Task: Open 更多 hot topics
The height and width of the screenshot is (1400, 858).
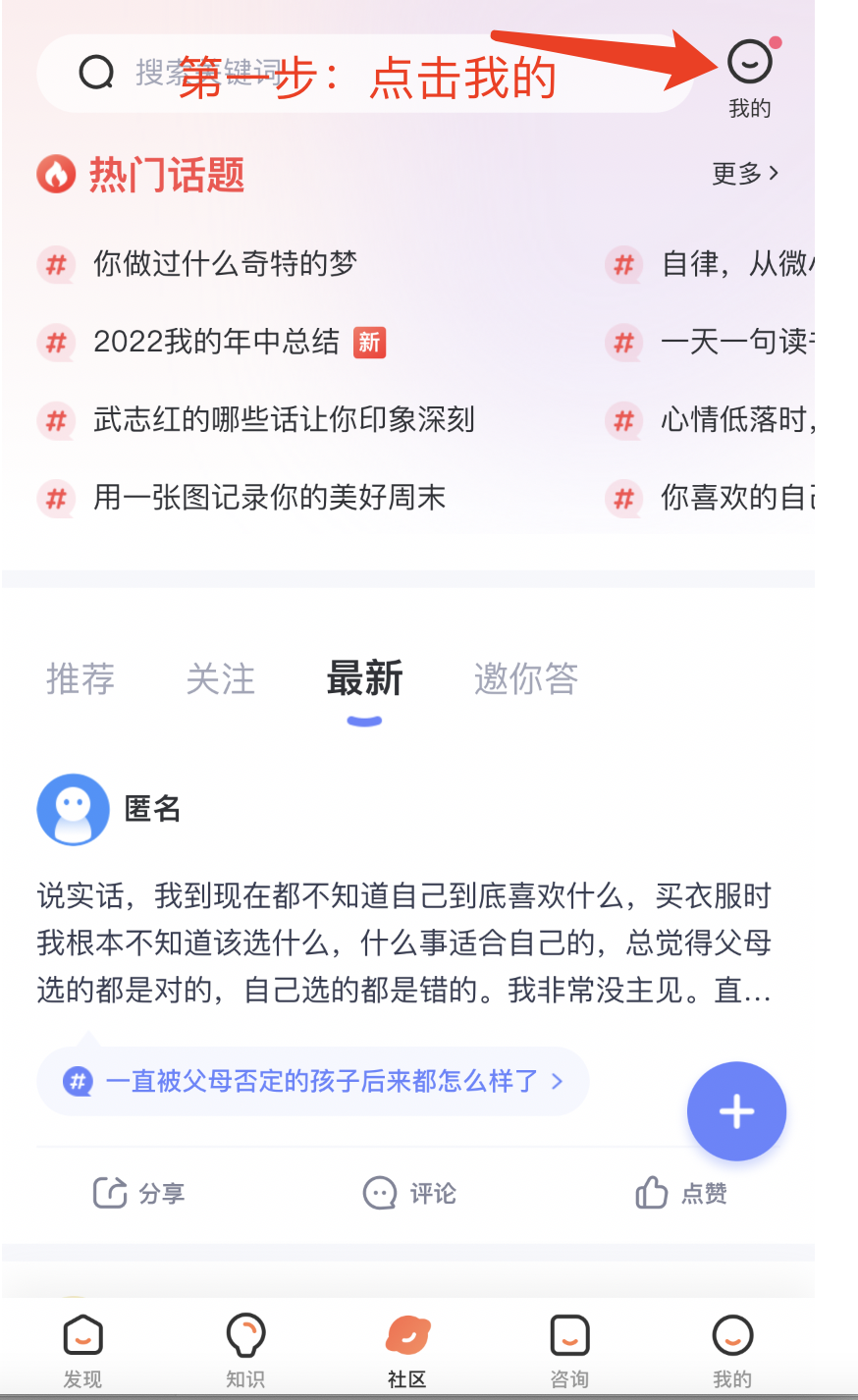Action: (x=745, y=174)
